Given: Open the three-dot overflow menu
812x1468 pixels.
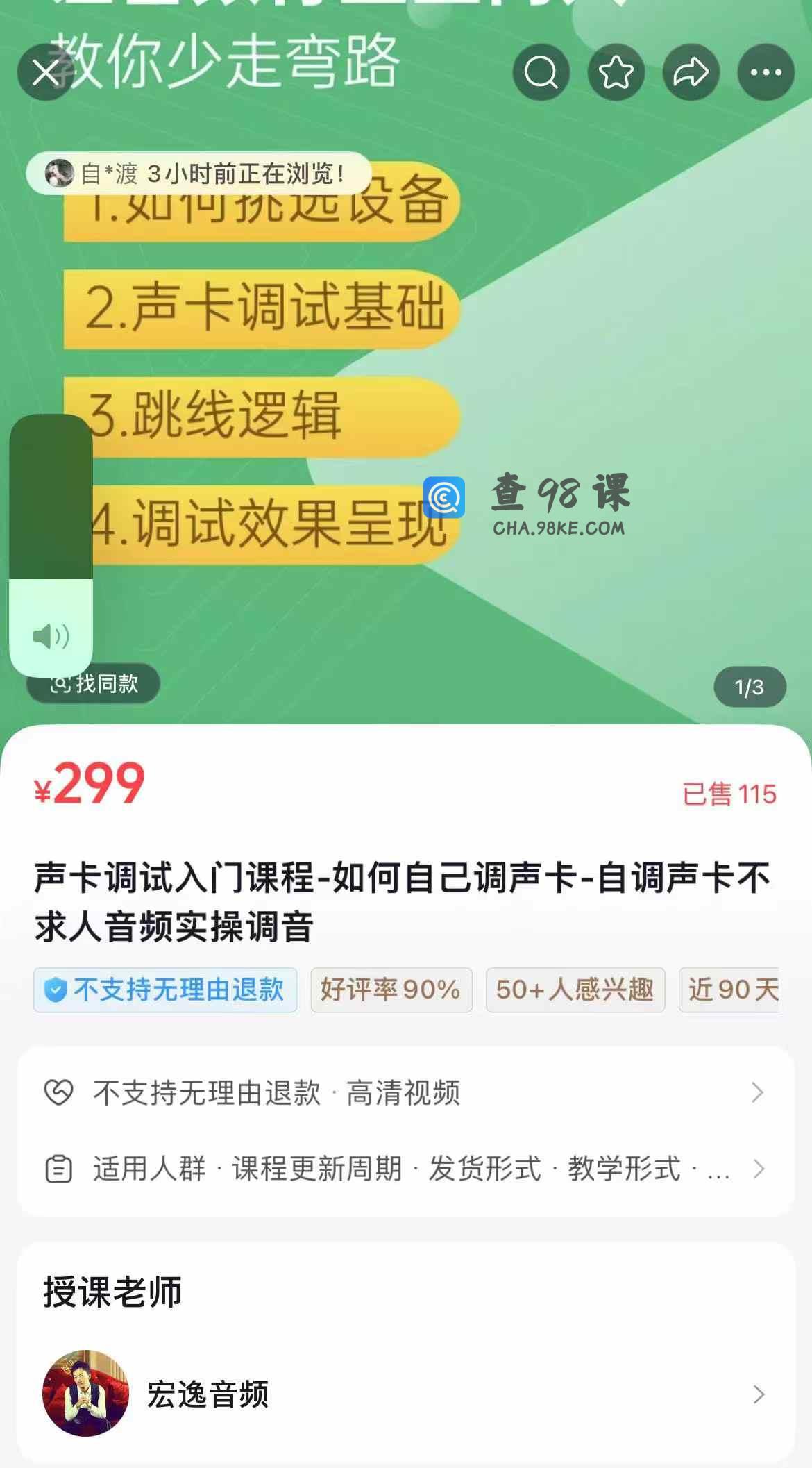Looking at the screenshot, I should coord(766,72).
